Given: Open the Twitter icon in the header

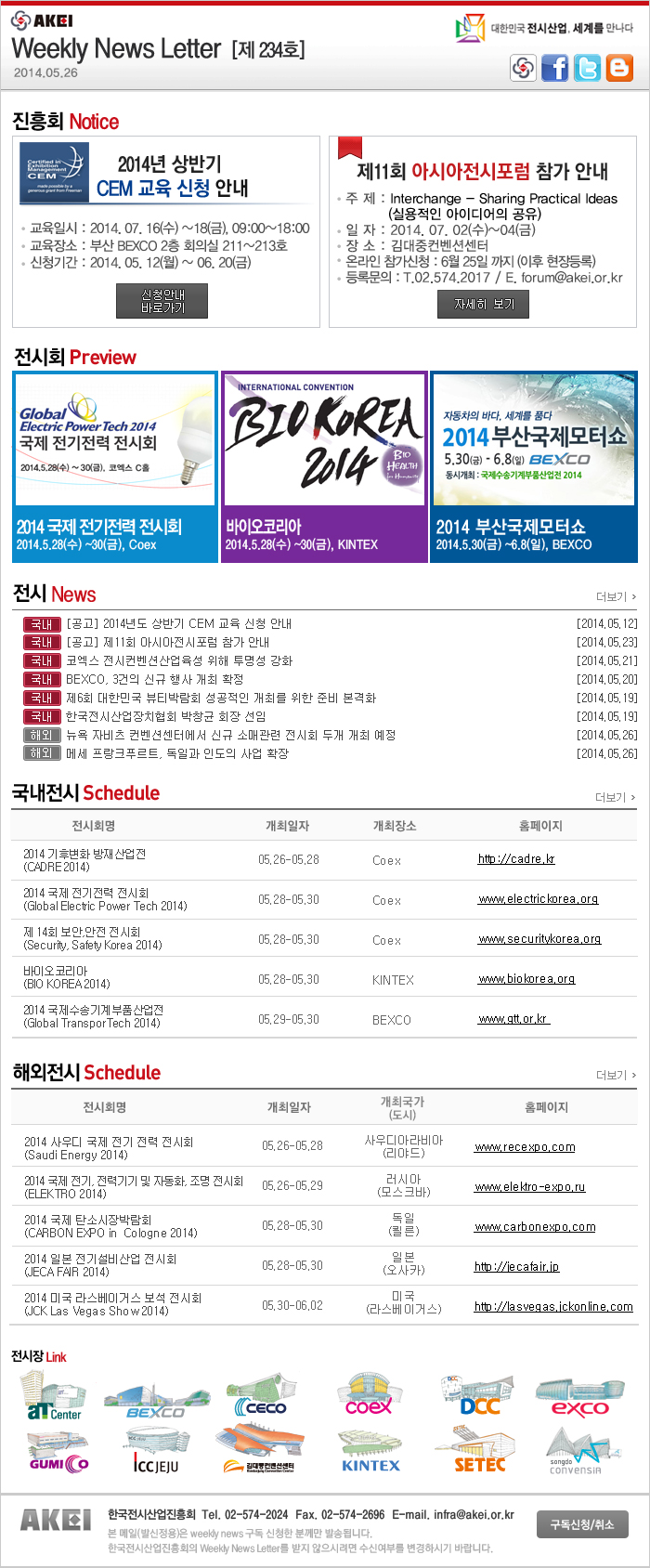Looking at the screenshot, I should click(x=587, y=68).
